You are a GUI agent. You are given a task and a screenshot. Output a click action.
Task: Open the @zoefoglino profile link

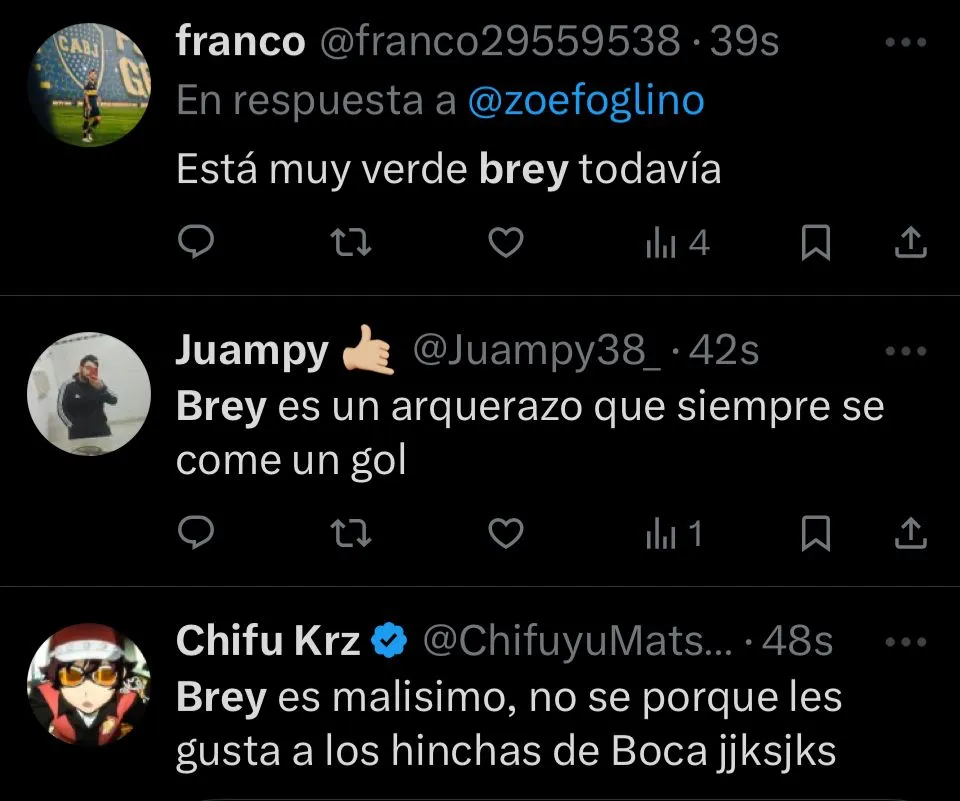[587, 101]
